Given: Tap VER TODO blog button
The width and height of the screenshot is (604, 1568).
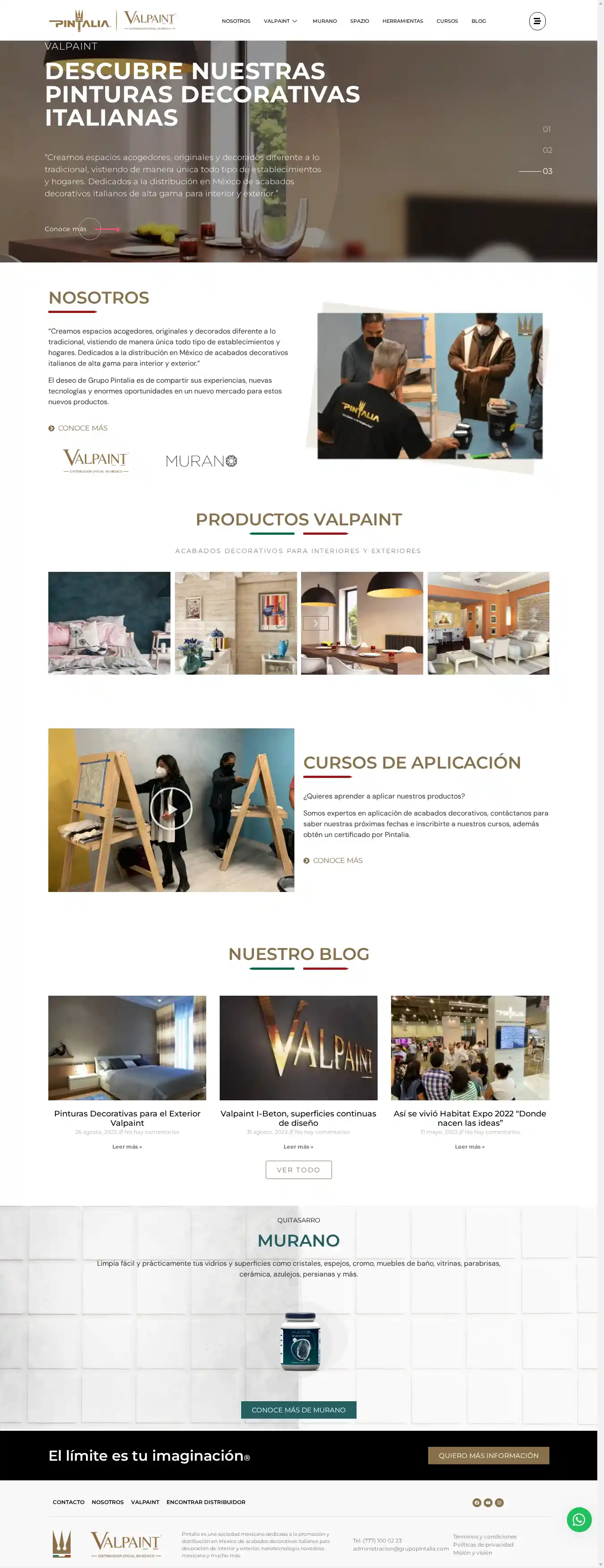Looking at the screenshot, I should click(x=298, y=1169).
